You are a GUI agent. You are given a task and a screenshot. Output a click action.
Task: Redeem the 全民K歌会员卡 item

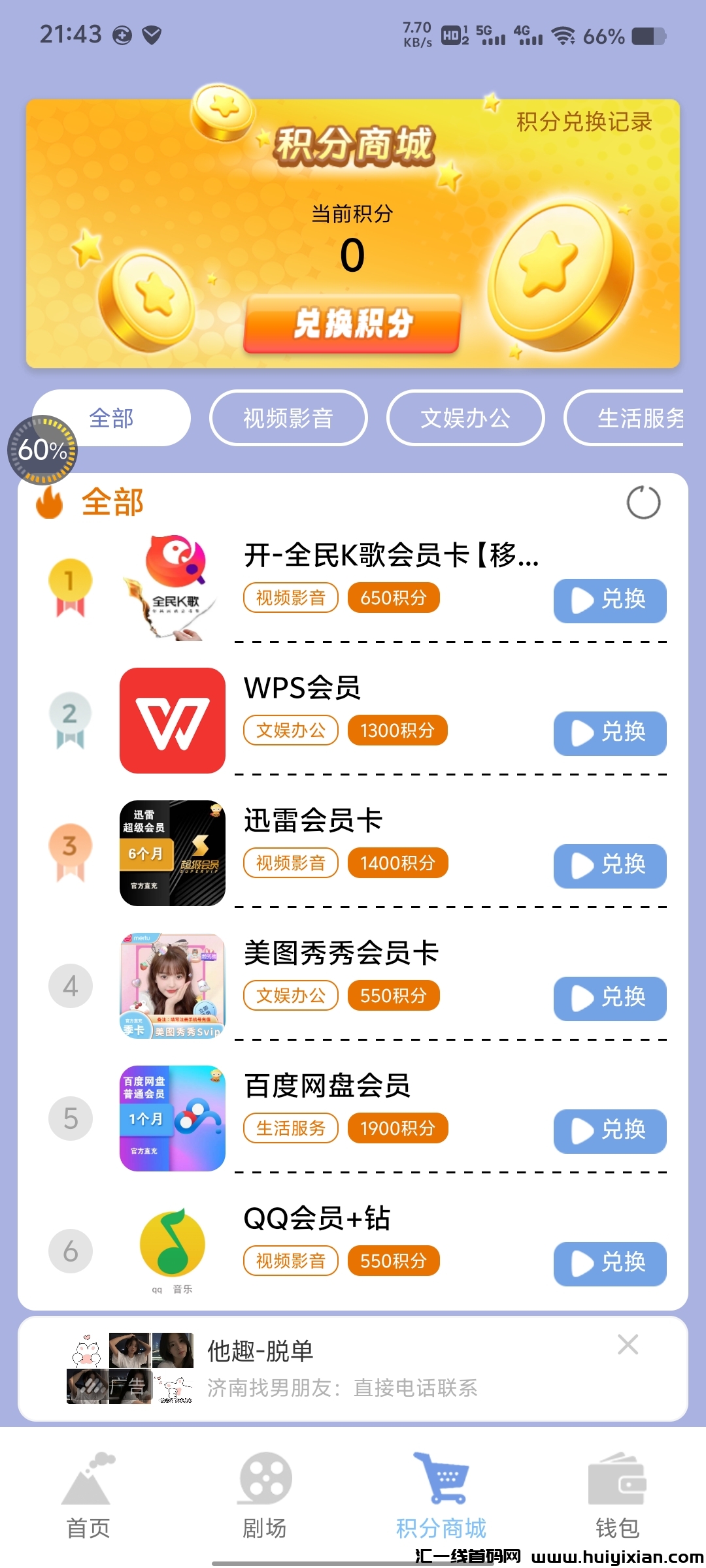pos(609,600)
